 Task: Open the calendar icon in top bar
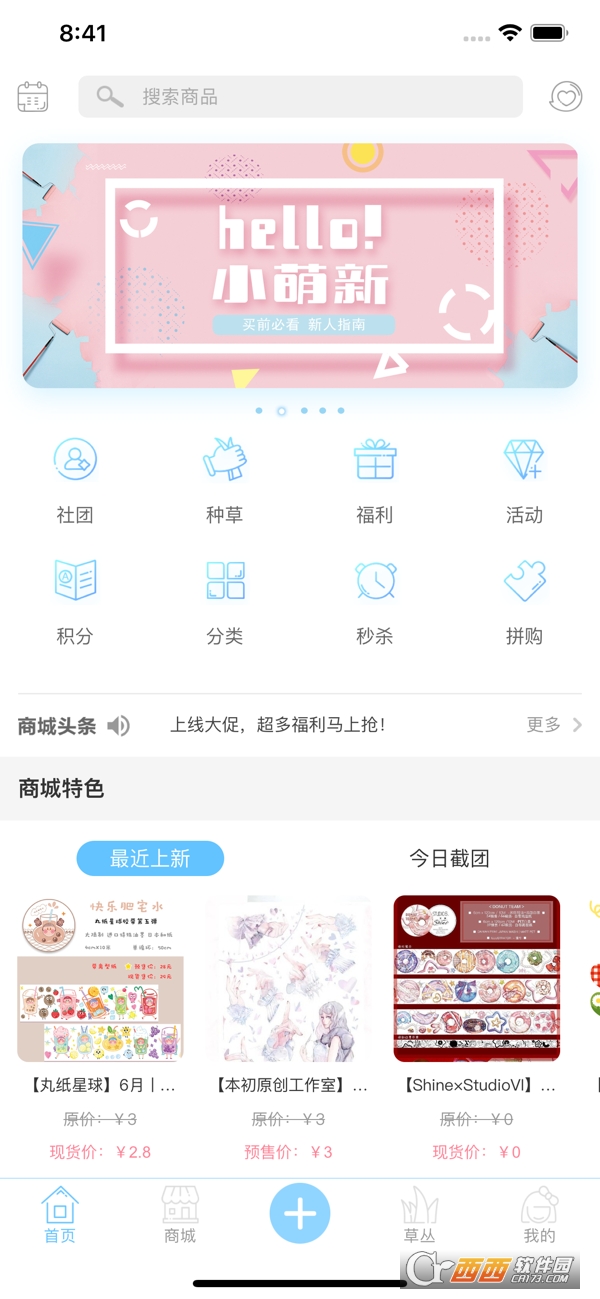coord(33,97)
